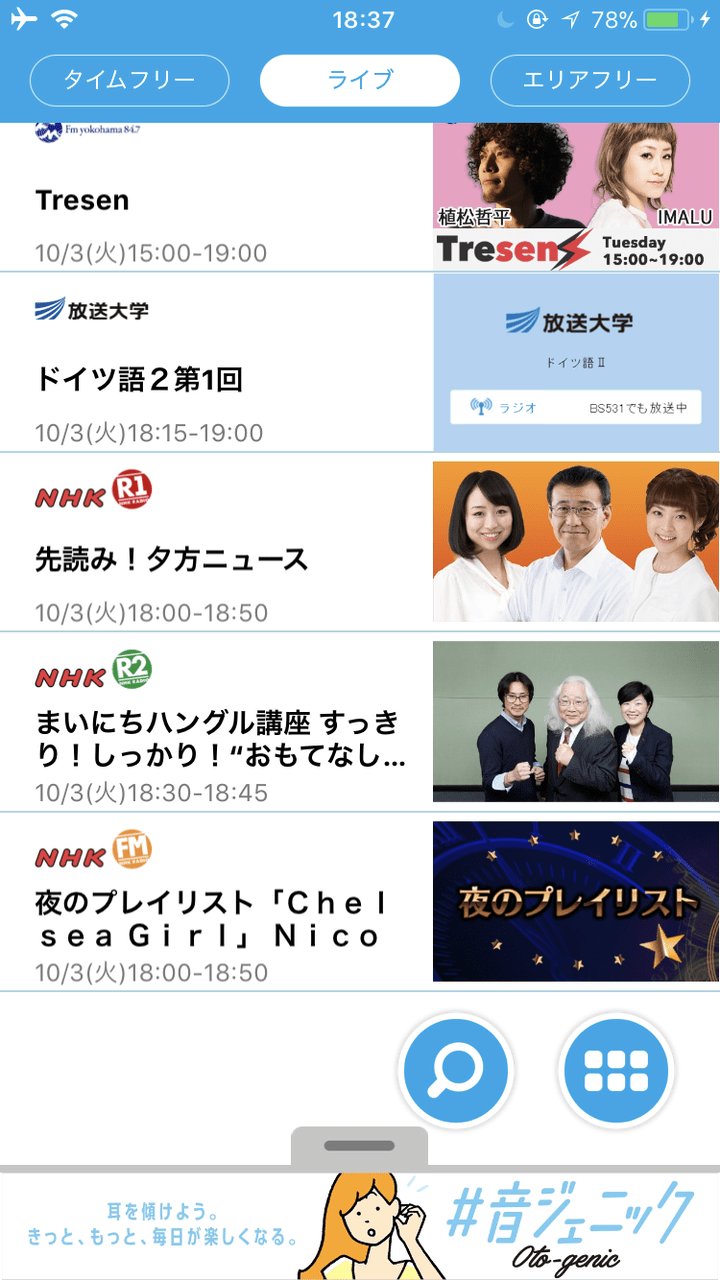This screenshot has width=720, height=1280.
Task: Switch to the エリアフリー tab
Action: (x=590, y=82)
